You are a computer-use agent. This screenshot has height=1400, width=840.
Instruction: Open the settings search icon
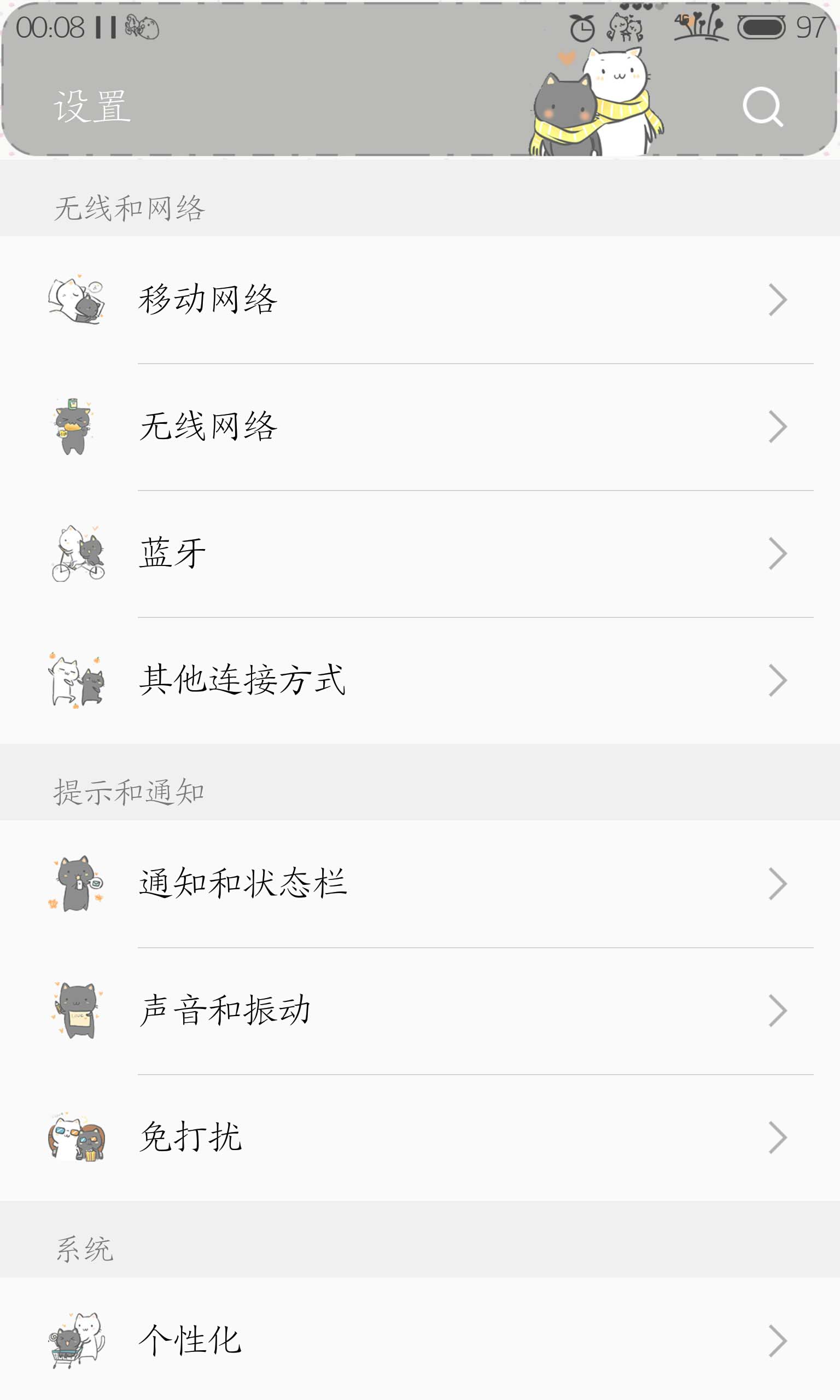point(762,107)
